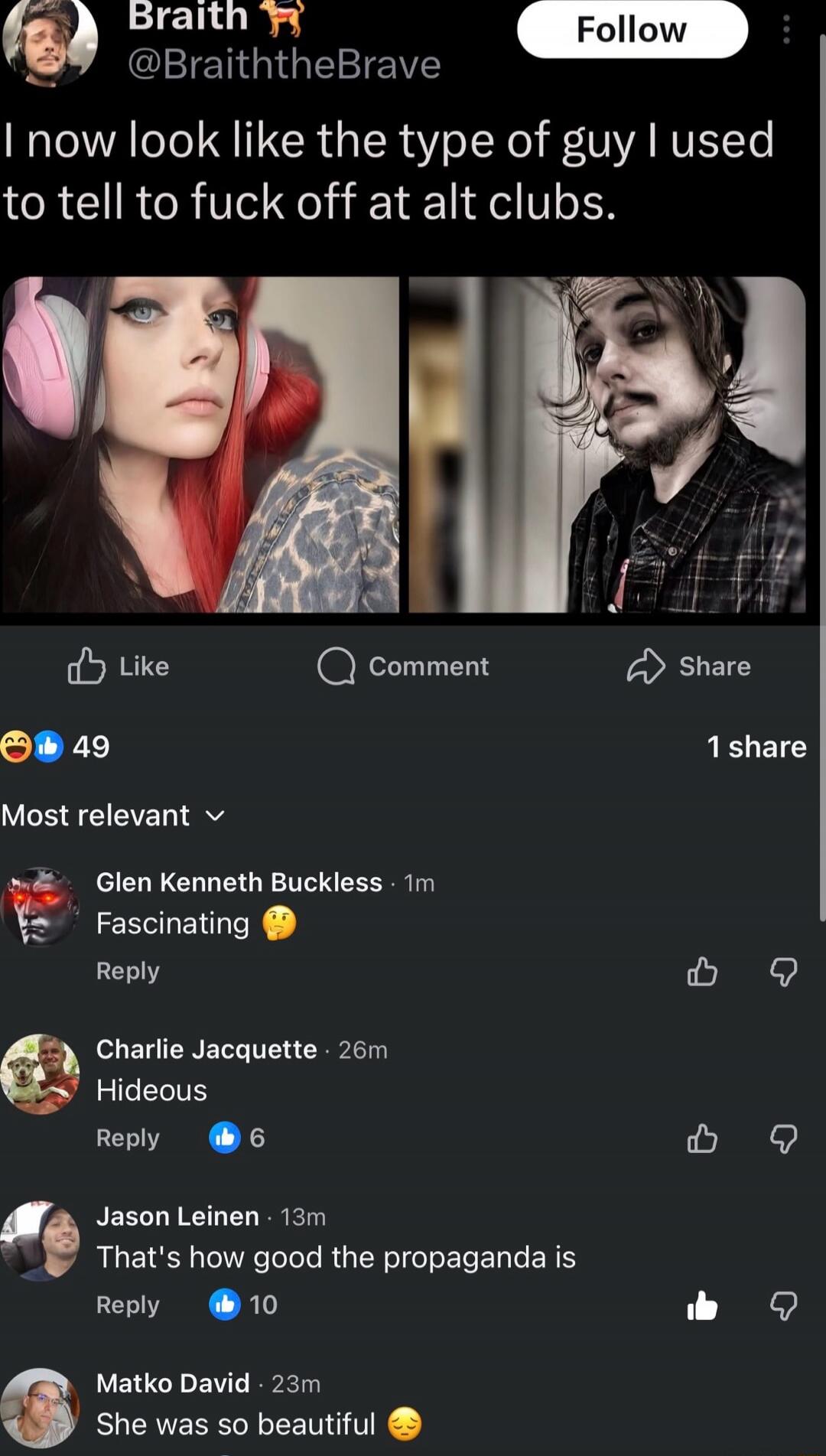Screen dimensions: 826x1456
Task: Thumbs down Charlie Jacquette's comment
Action: [x=783, y=1138]
